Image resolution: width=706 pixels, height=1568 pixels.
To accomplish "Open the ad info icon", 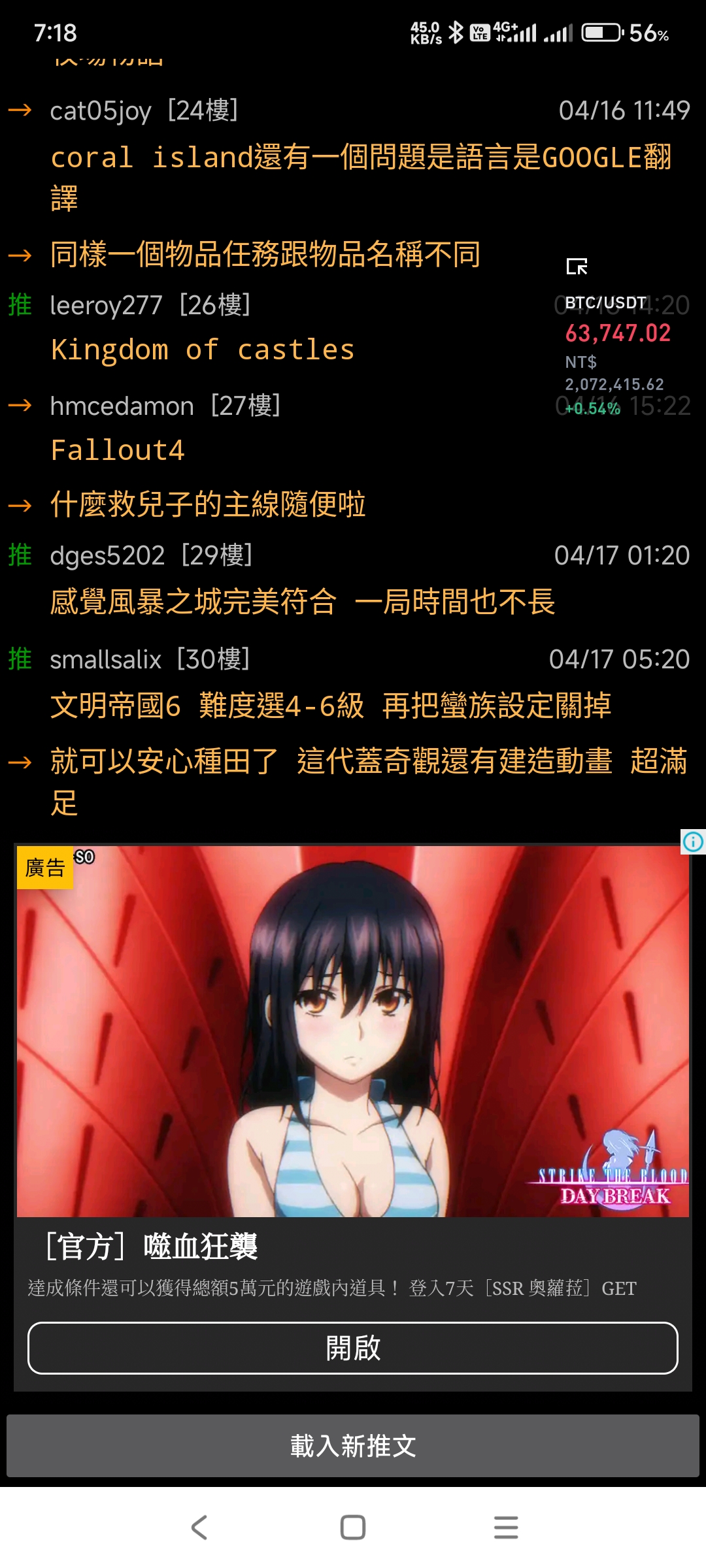I will (693, 841).
